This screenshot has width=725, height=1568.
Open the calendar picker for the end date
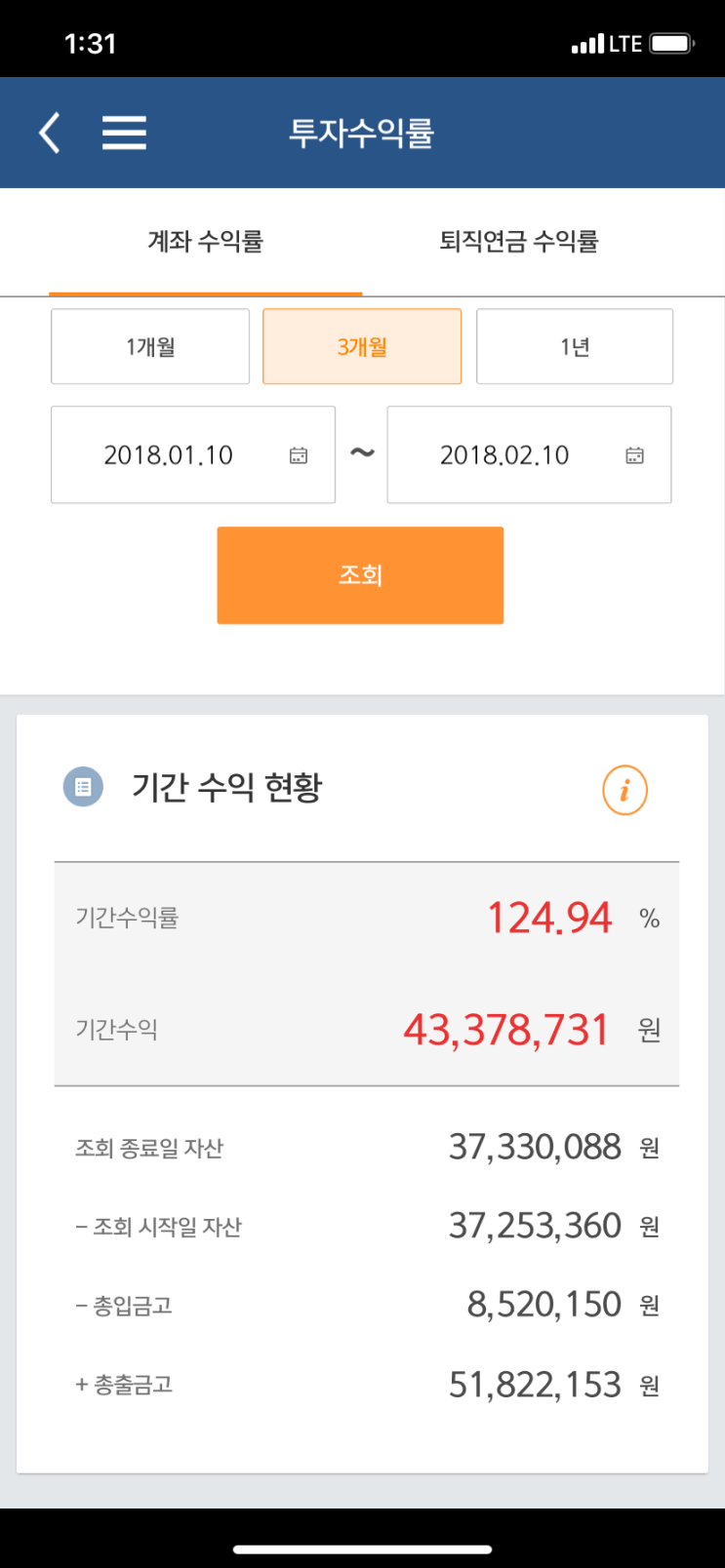tap(635, 454)
